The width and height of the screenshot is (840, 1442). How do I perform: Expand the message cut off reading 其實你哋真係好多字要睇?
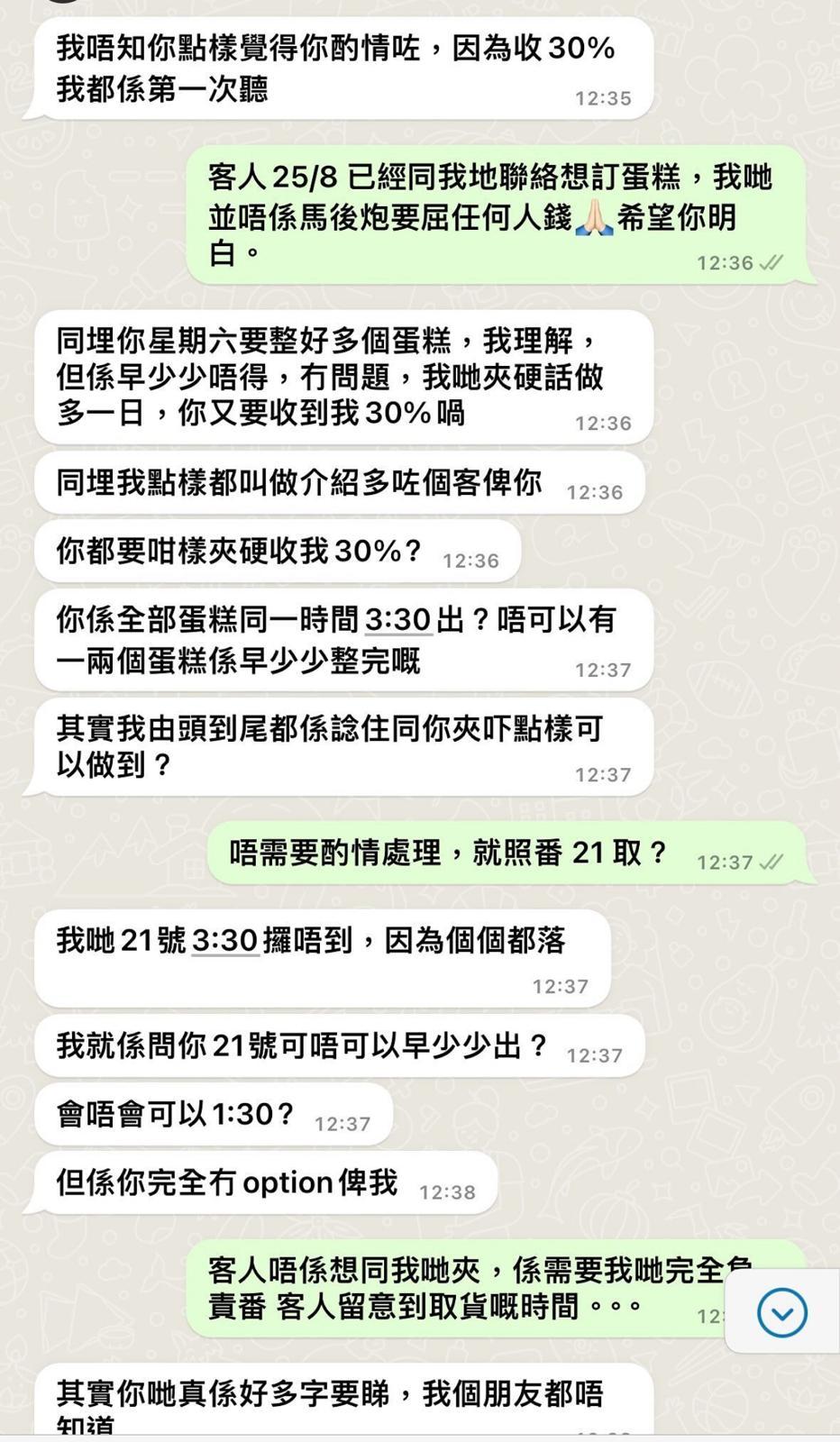[333, 1392]
